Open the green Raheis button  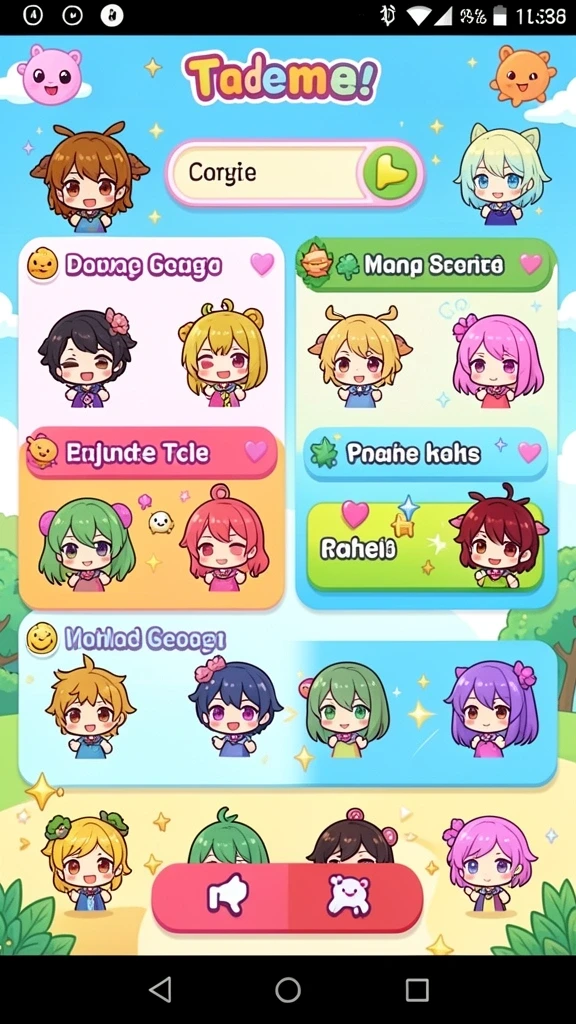(x=425, y=546)
